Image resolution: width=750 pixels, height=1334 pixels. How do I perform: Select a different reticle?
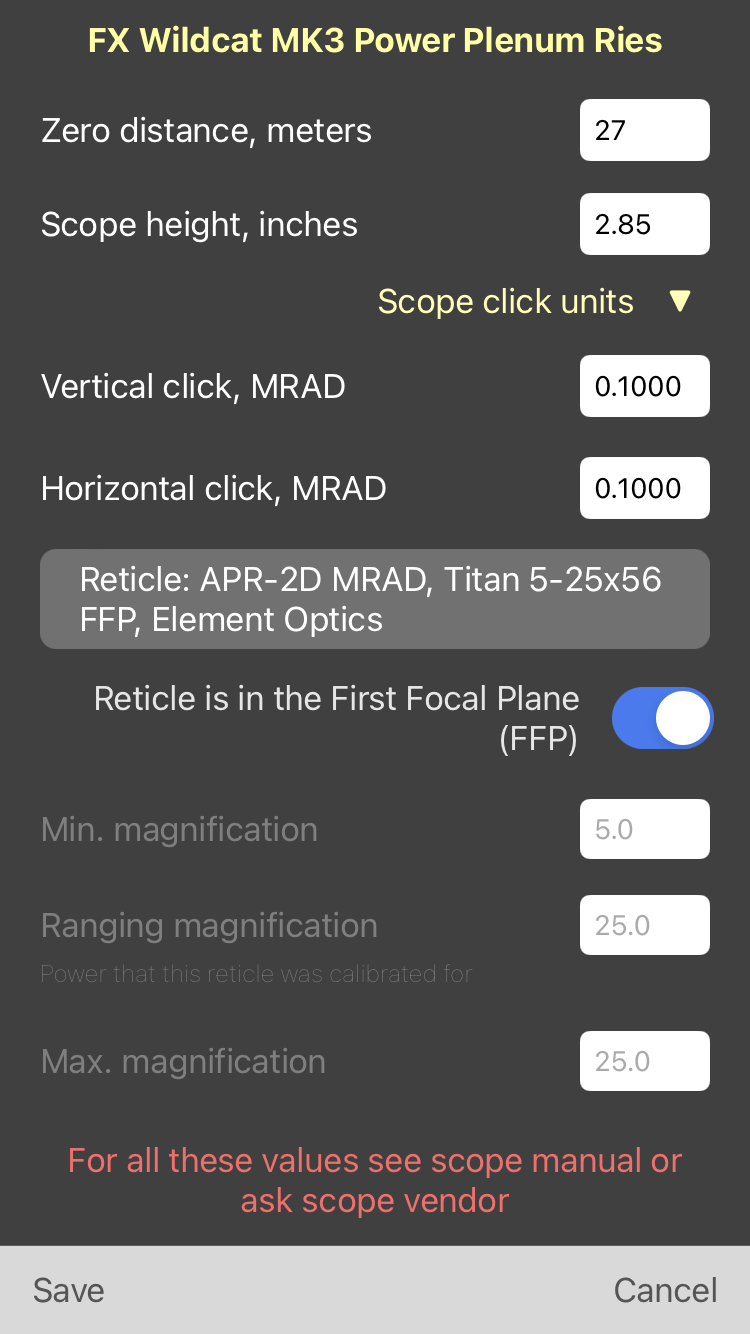coord(375,599)
